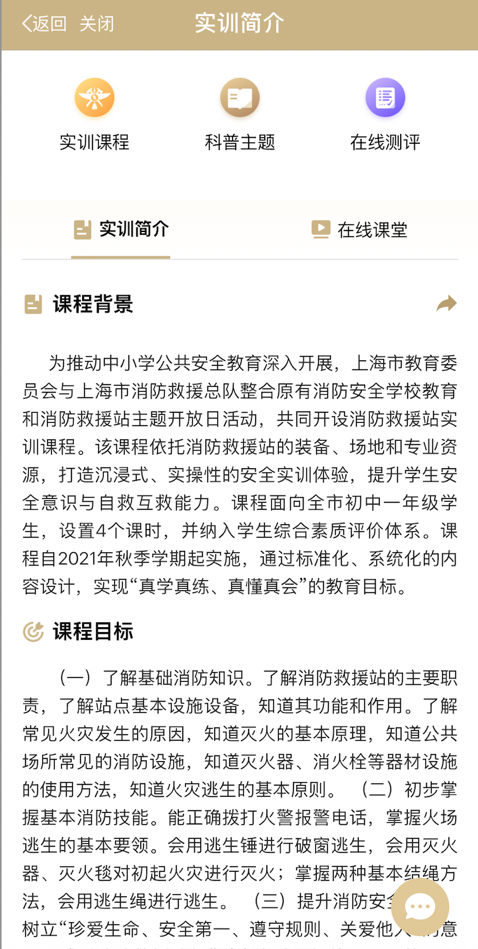This screenshot has width=478, height=949.
Task: Close the page with 关闭
Action: click(96, 24)
